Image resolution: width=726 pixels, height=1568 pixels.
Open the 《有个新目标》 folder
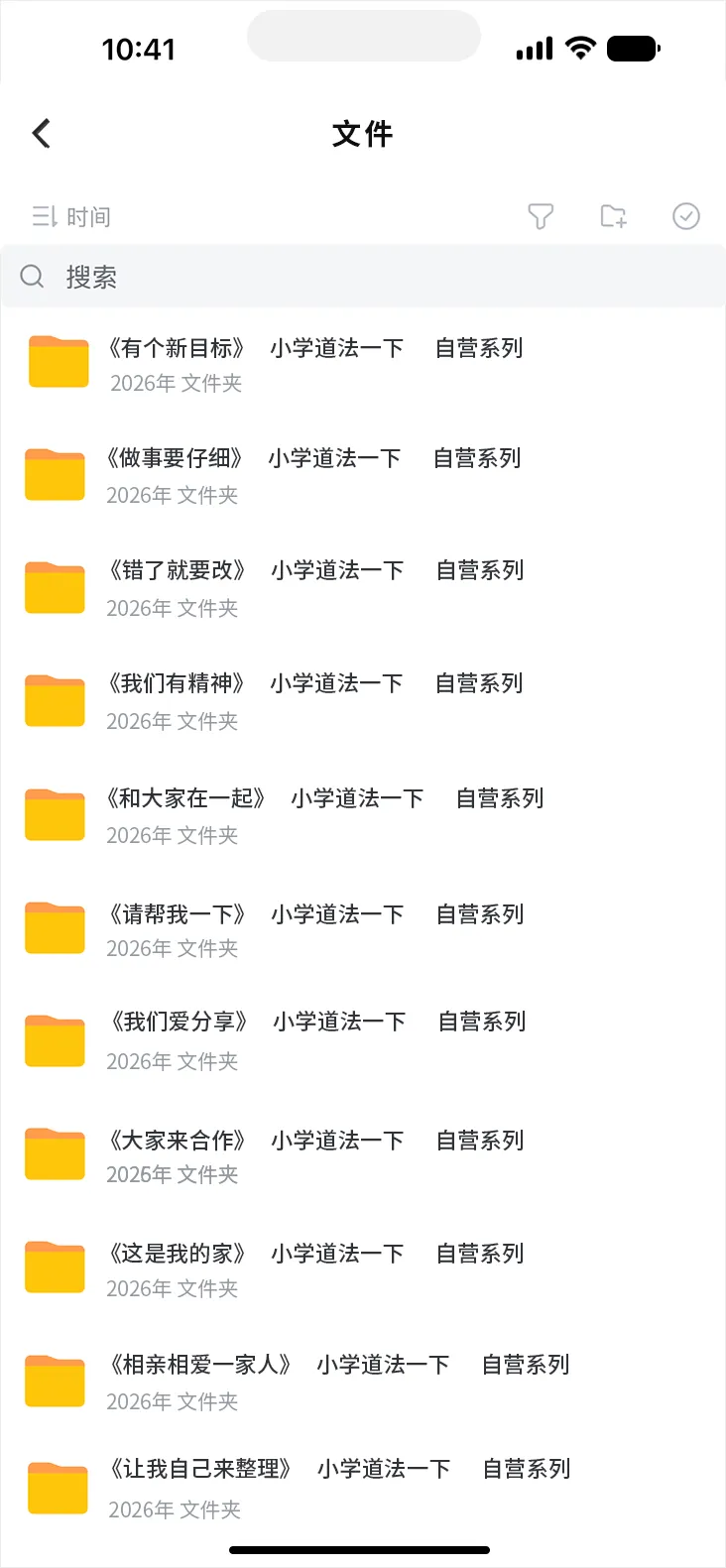coord(315,363)
